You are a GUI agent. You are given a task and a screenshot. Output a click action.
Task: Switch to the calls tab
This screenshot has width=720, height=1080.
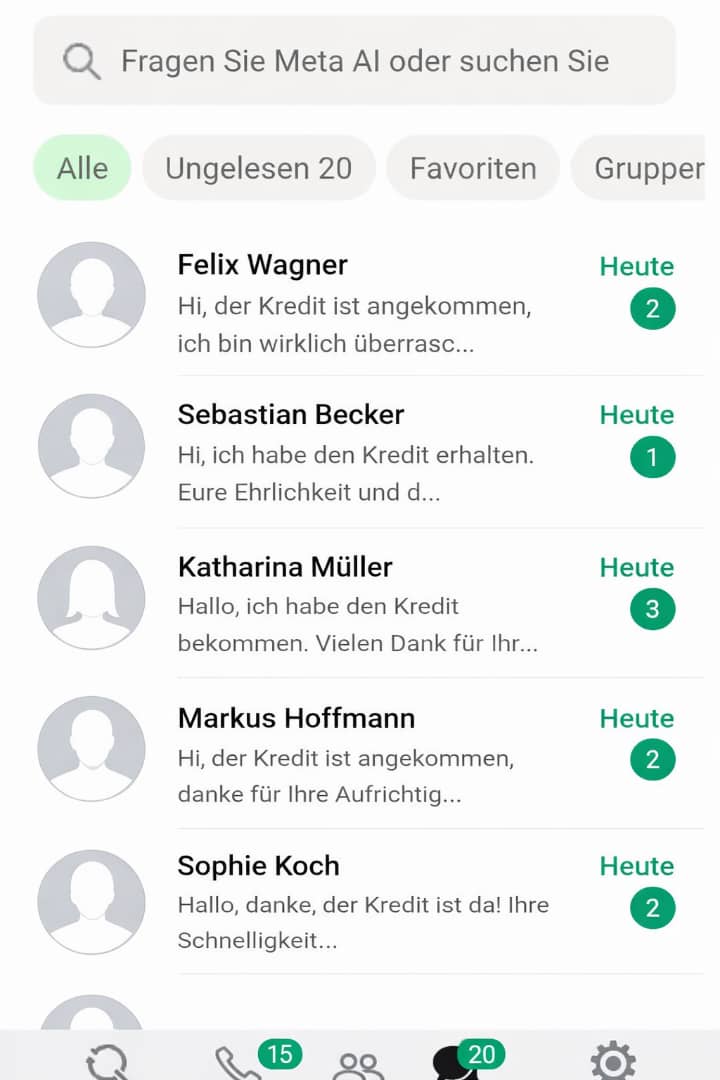pos(240,1062)
